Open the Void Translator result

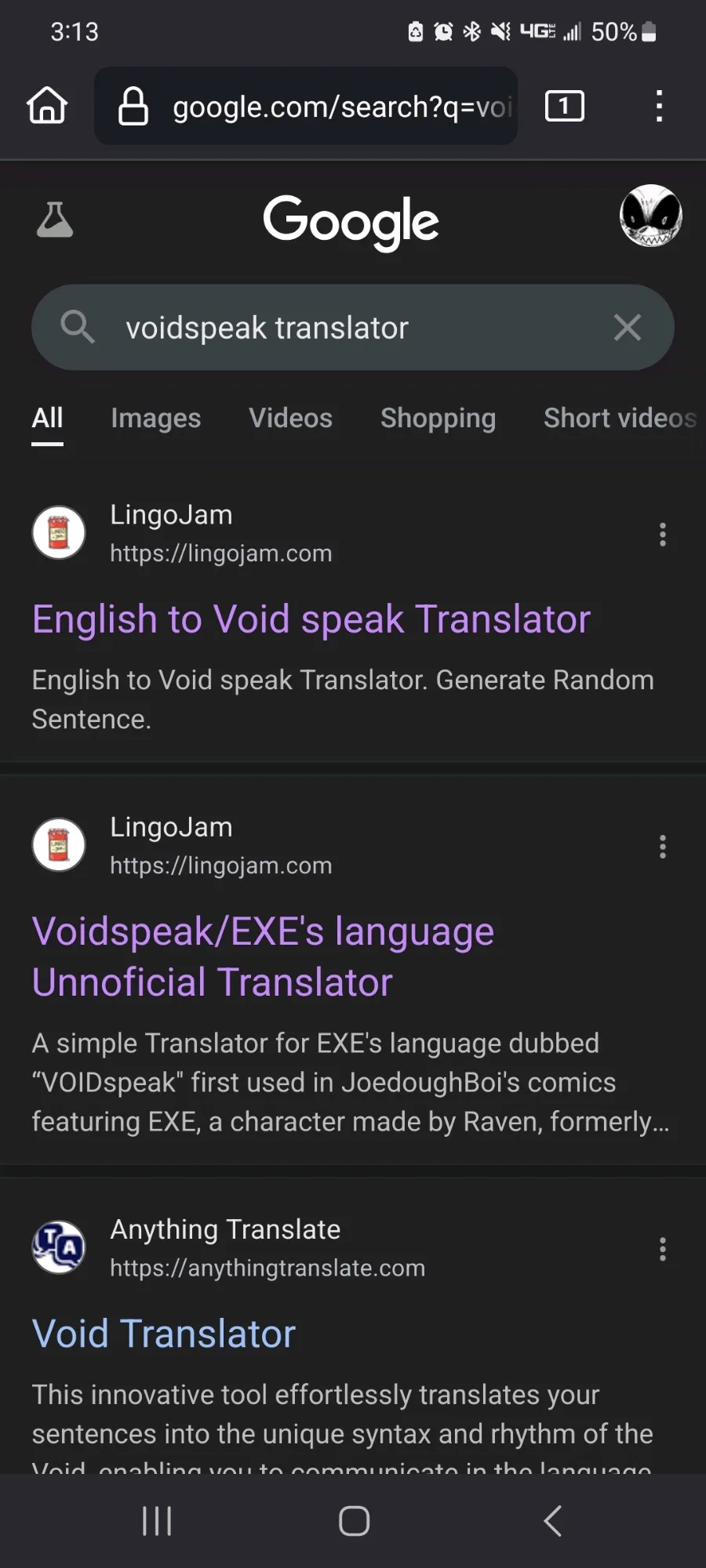click(x=164, y=1334)
